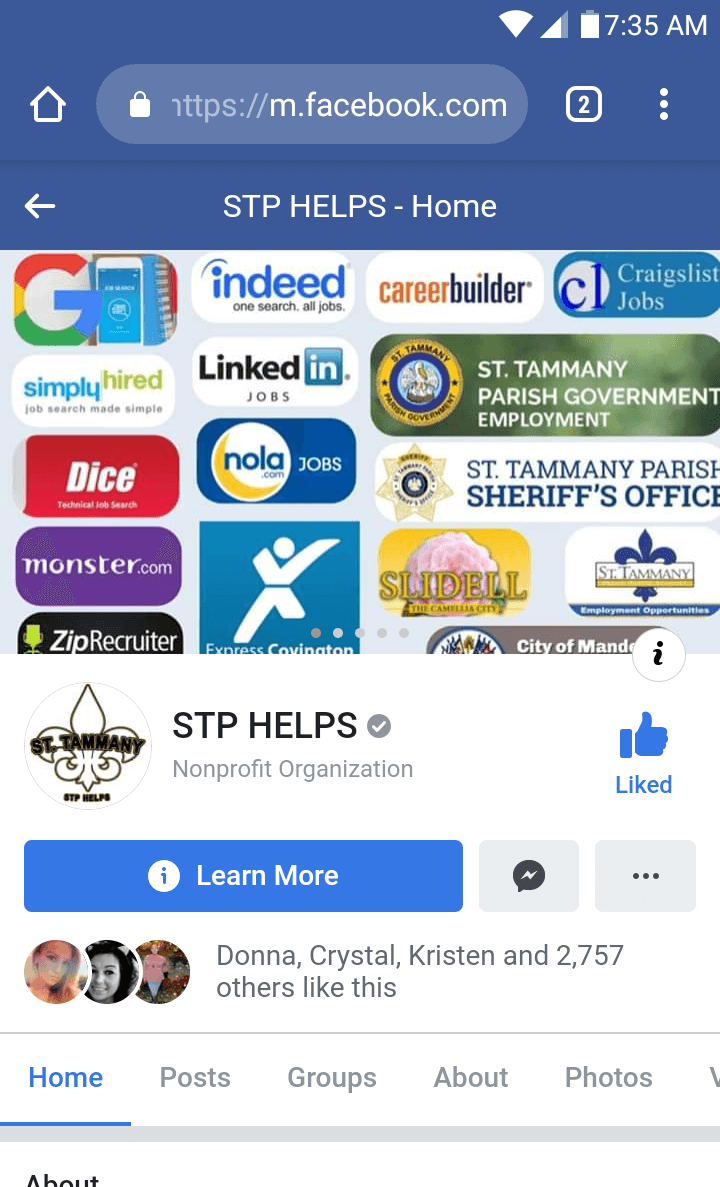Open the browser tab switcher
720x1187 pixels.
(x=584, y=105)
